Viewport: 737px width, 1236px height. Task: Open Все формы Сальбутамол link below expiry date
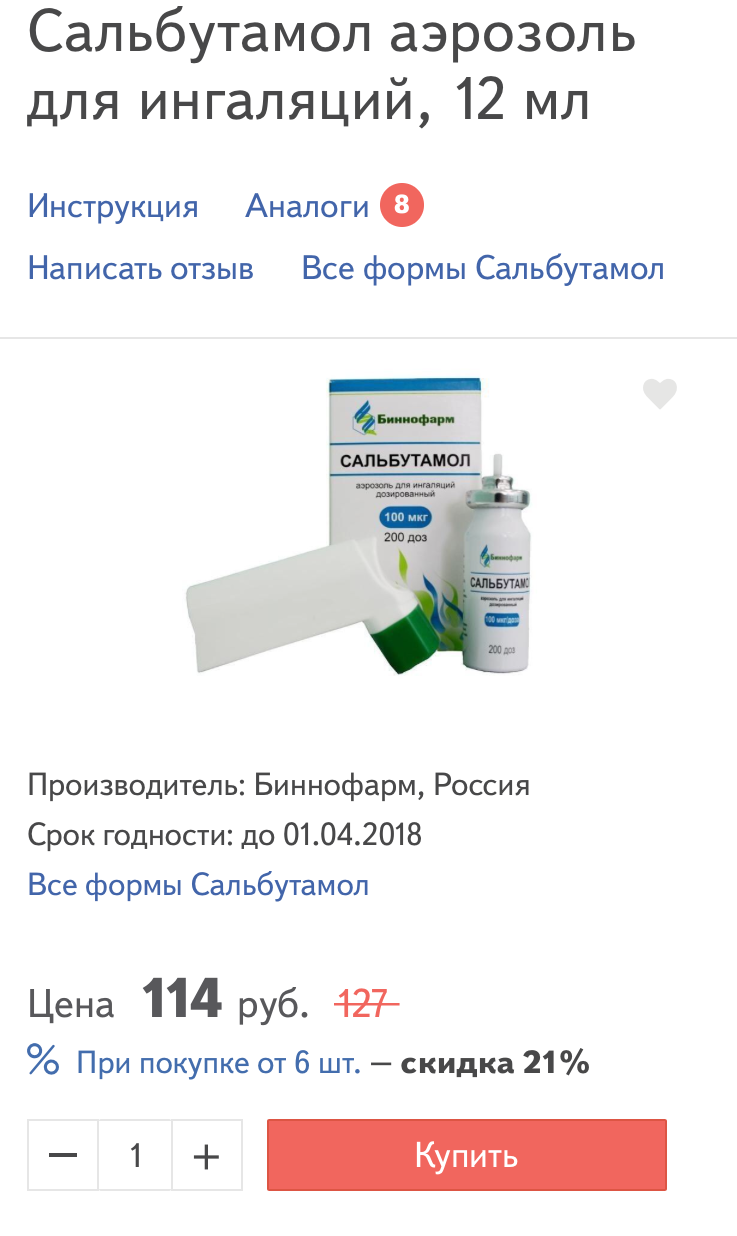198,885
